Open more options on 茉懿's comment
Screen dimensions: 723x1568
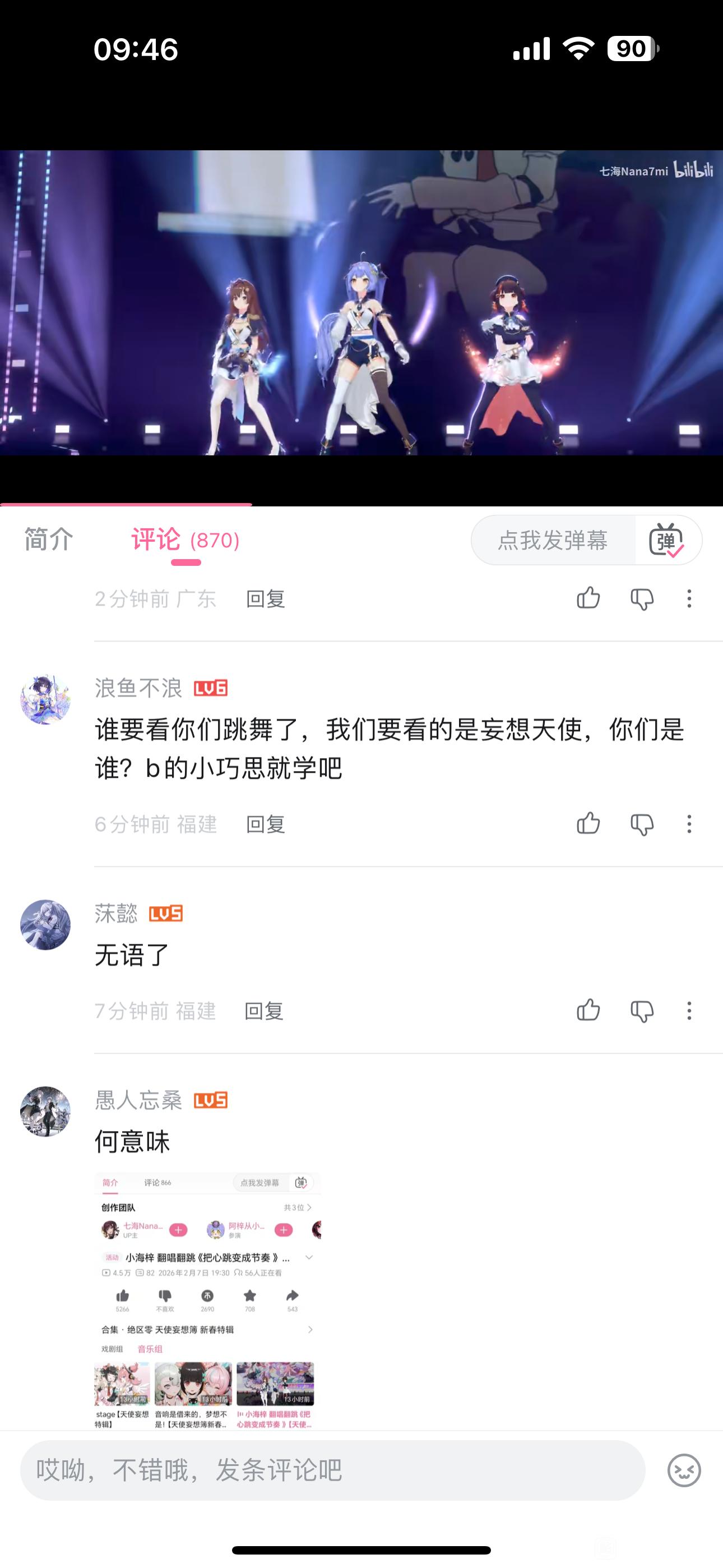pyautogui.click(x=689, y=1011)
